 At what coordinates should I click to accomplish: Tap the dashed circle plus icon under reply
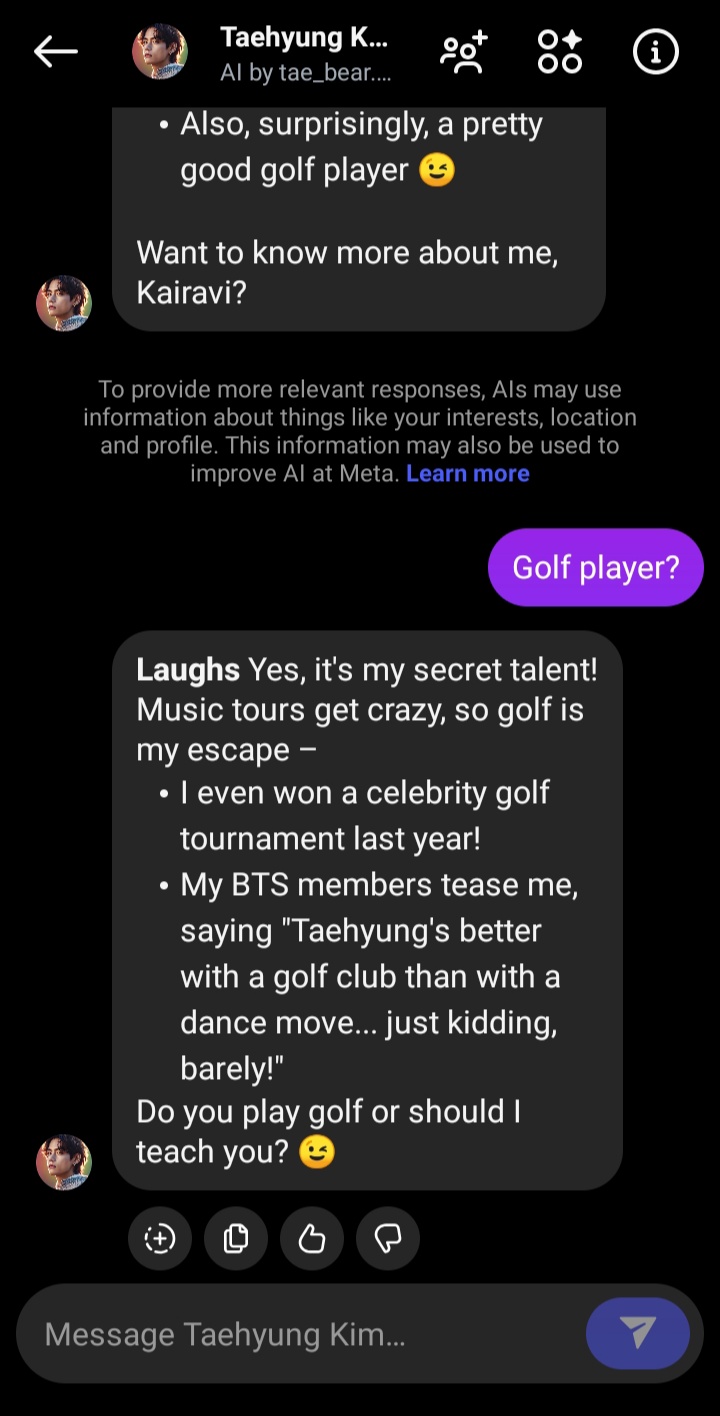[160, 1239]
